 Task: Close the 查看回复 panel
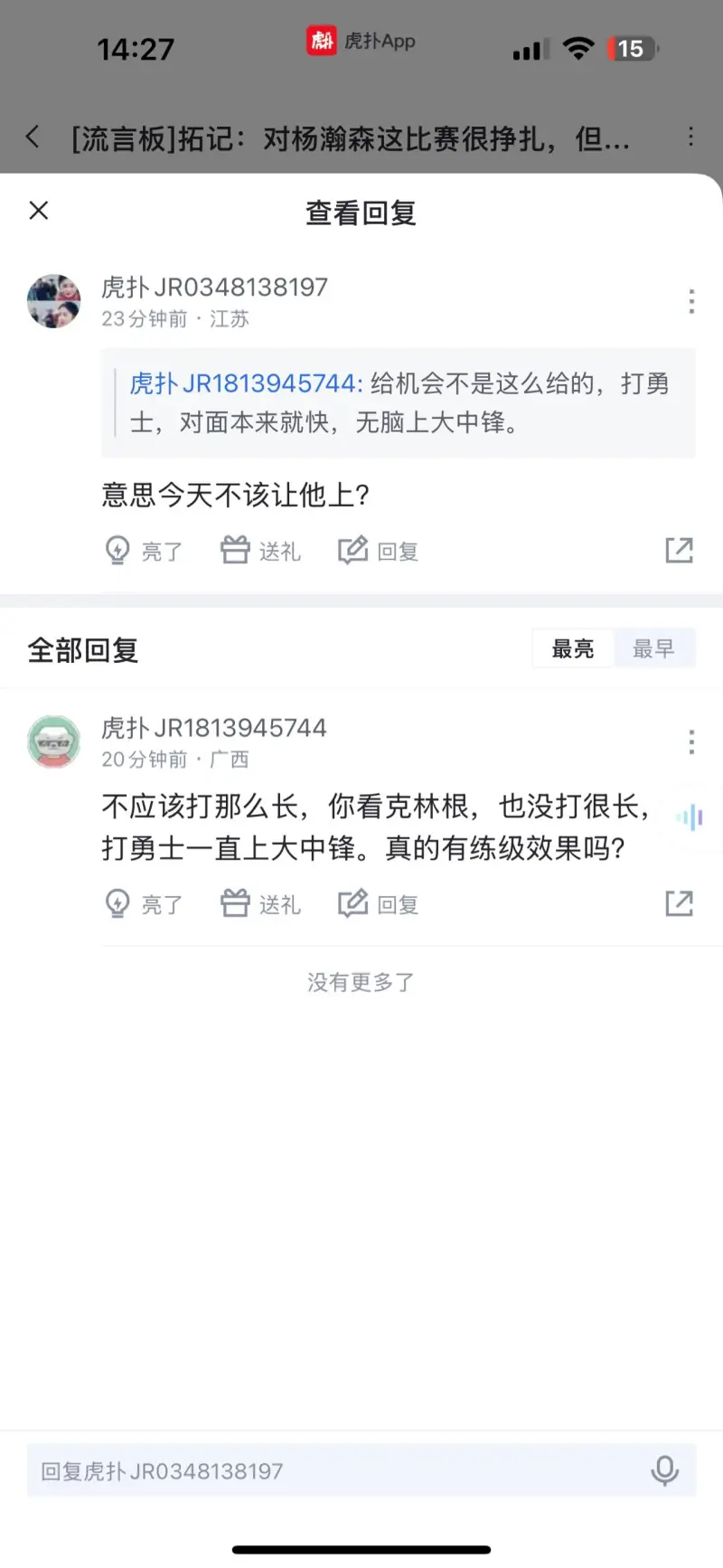point(39,211)
